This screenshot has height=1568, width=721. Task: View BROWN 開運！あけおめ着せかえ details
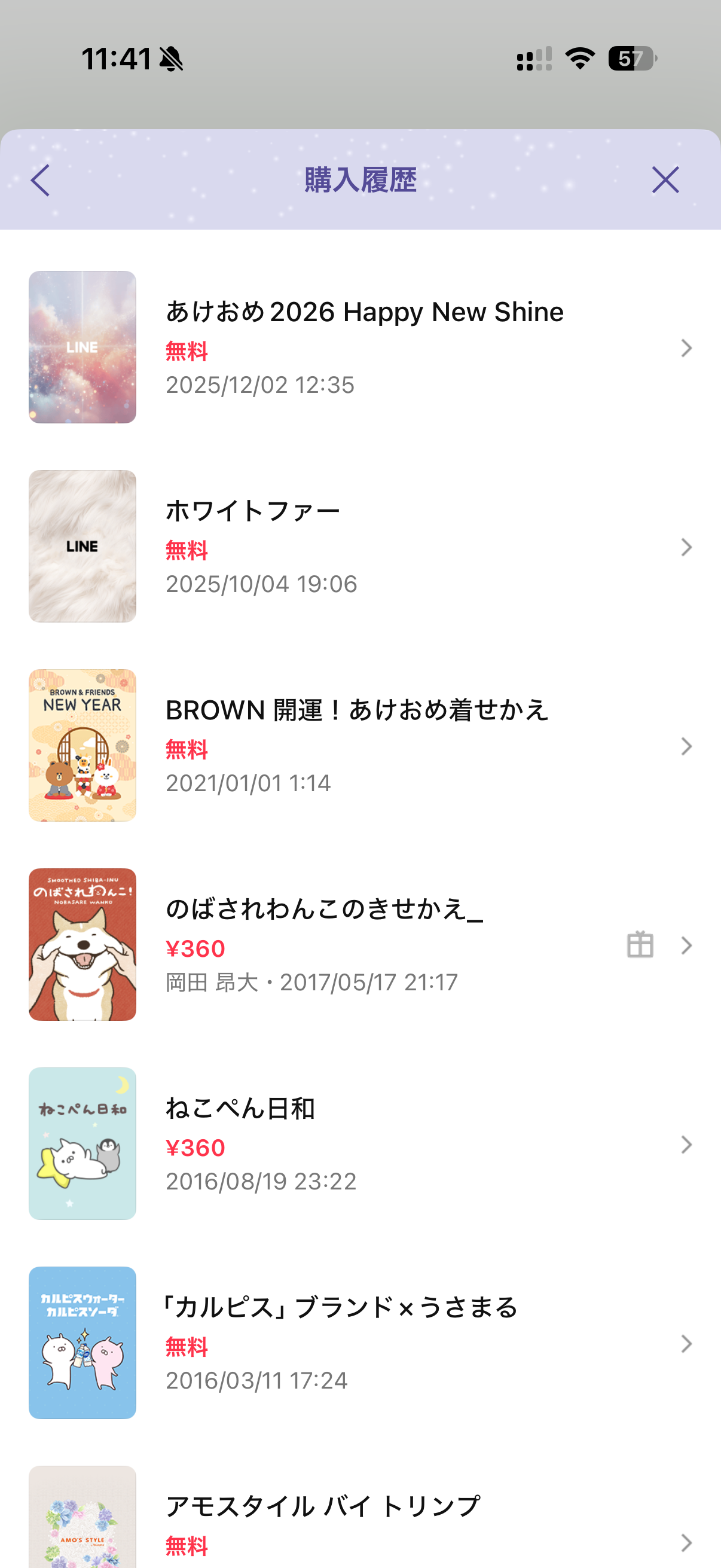click(364, 745)
